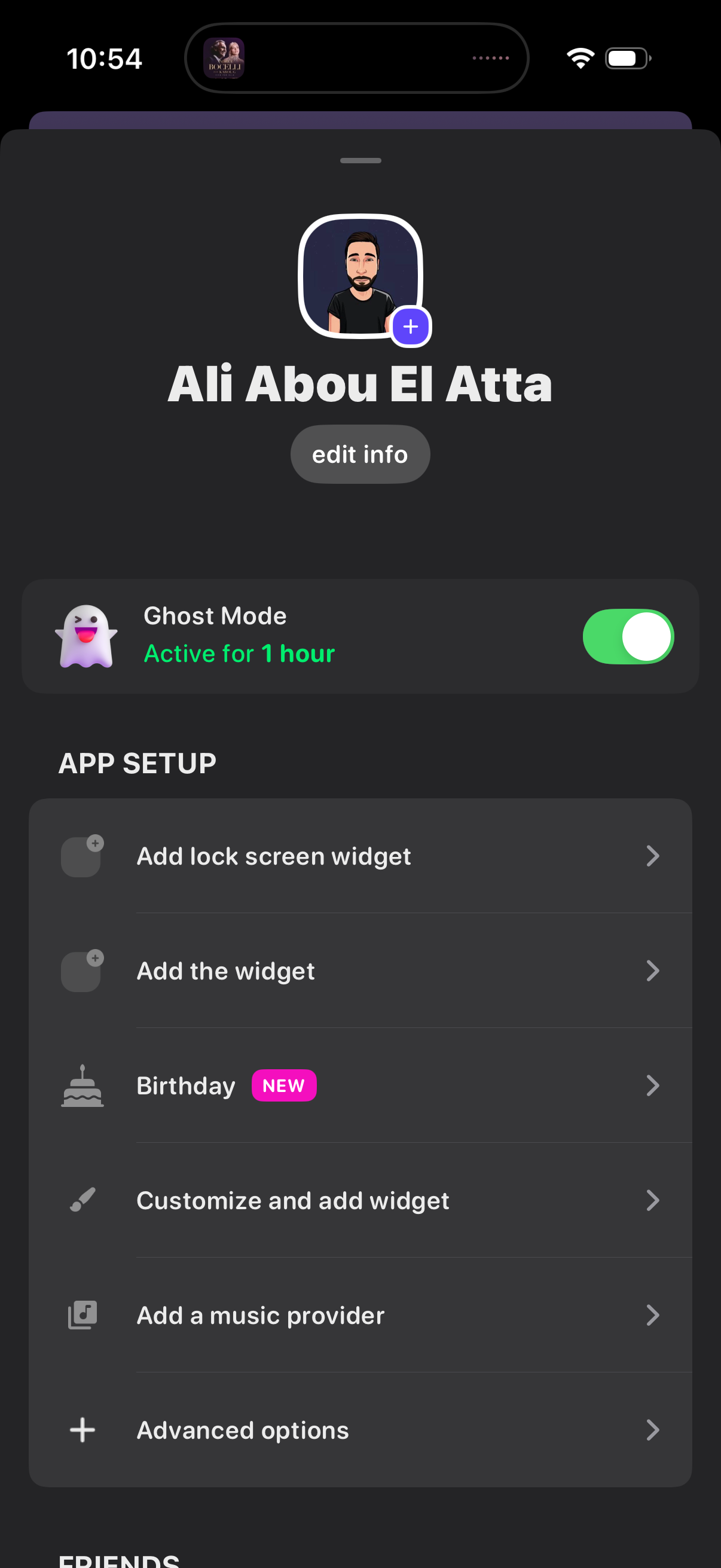
Task: Click the widget icon next to Add the widget
Action: pos(82,970)
